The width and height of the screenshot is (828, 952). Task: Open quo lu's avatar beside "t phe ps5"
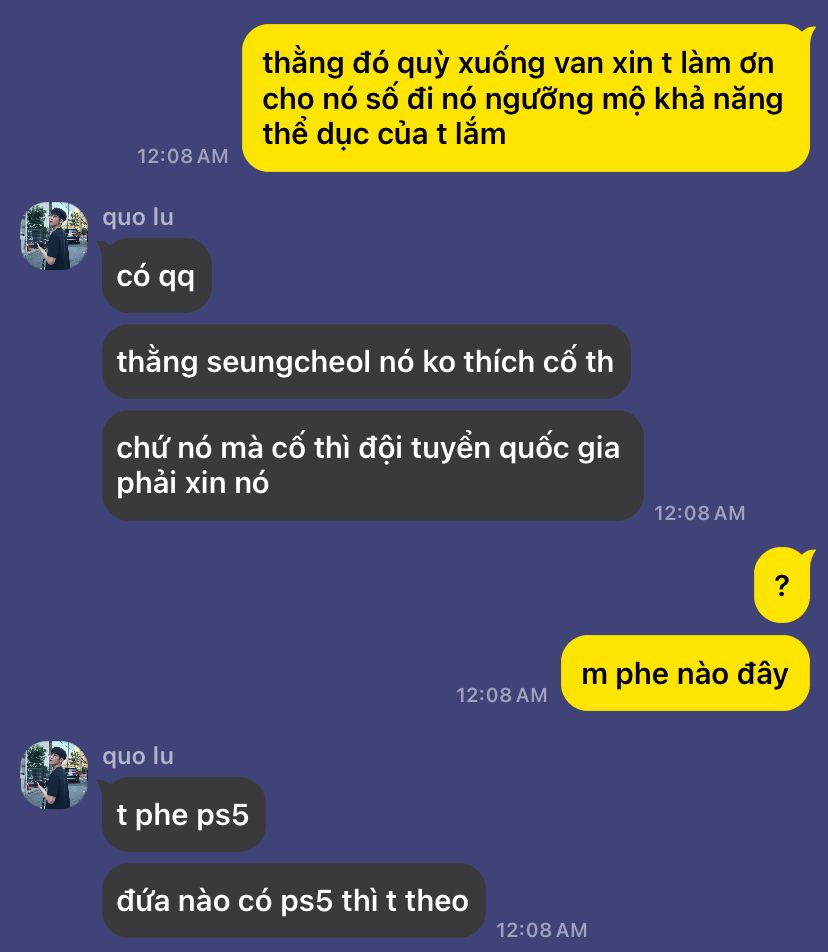coord(54,775)
